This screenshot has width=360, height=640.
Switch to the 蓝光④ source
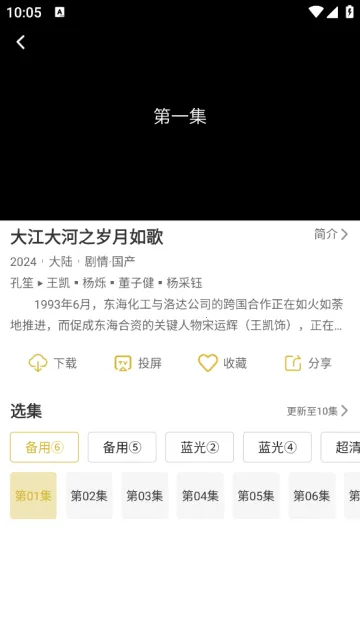click(x=278, y=447)
